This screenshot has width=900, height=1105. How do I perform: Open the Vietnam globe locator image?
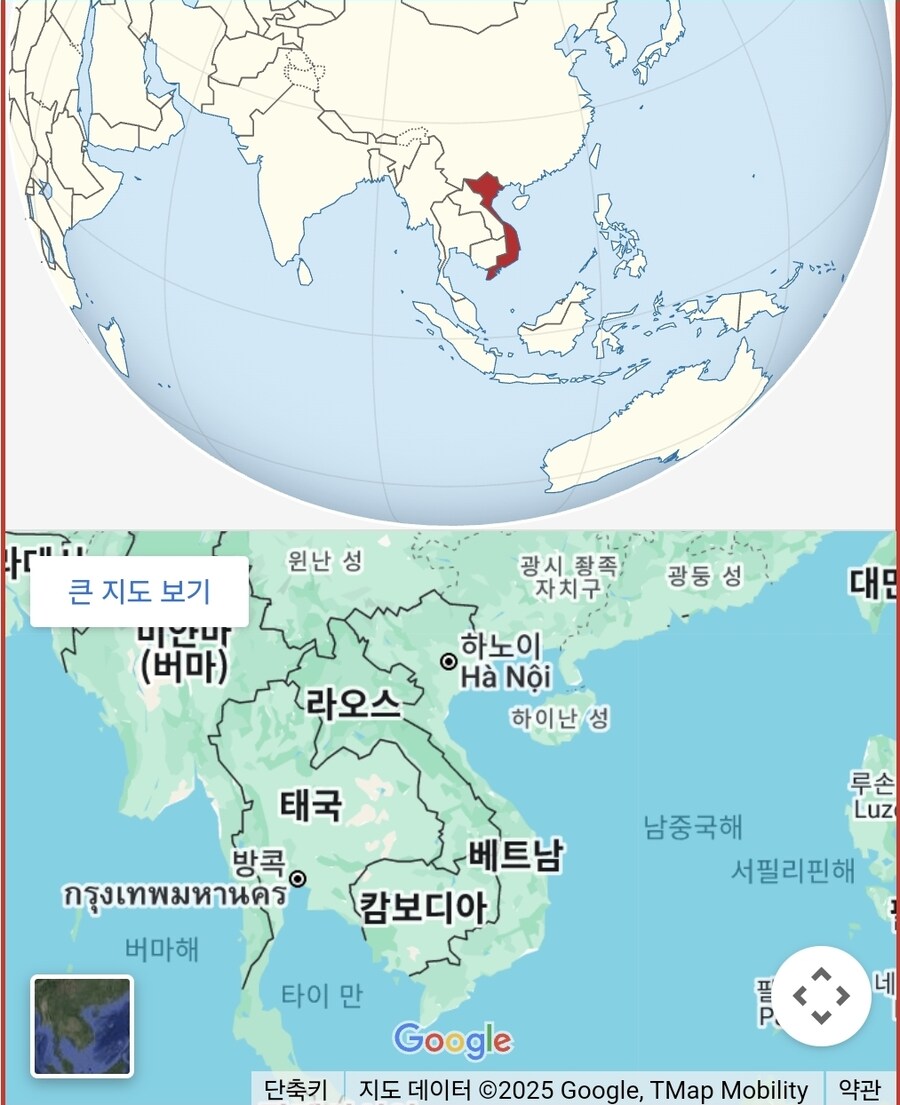tap(450, 260)
